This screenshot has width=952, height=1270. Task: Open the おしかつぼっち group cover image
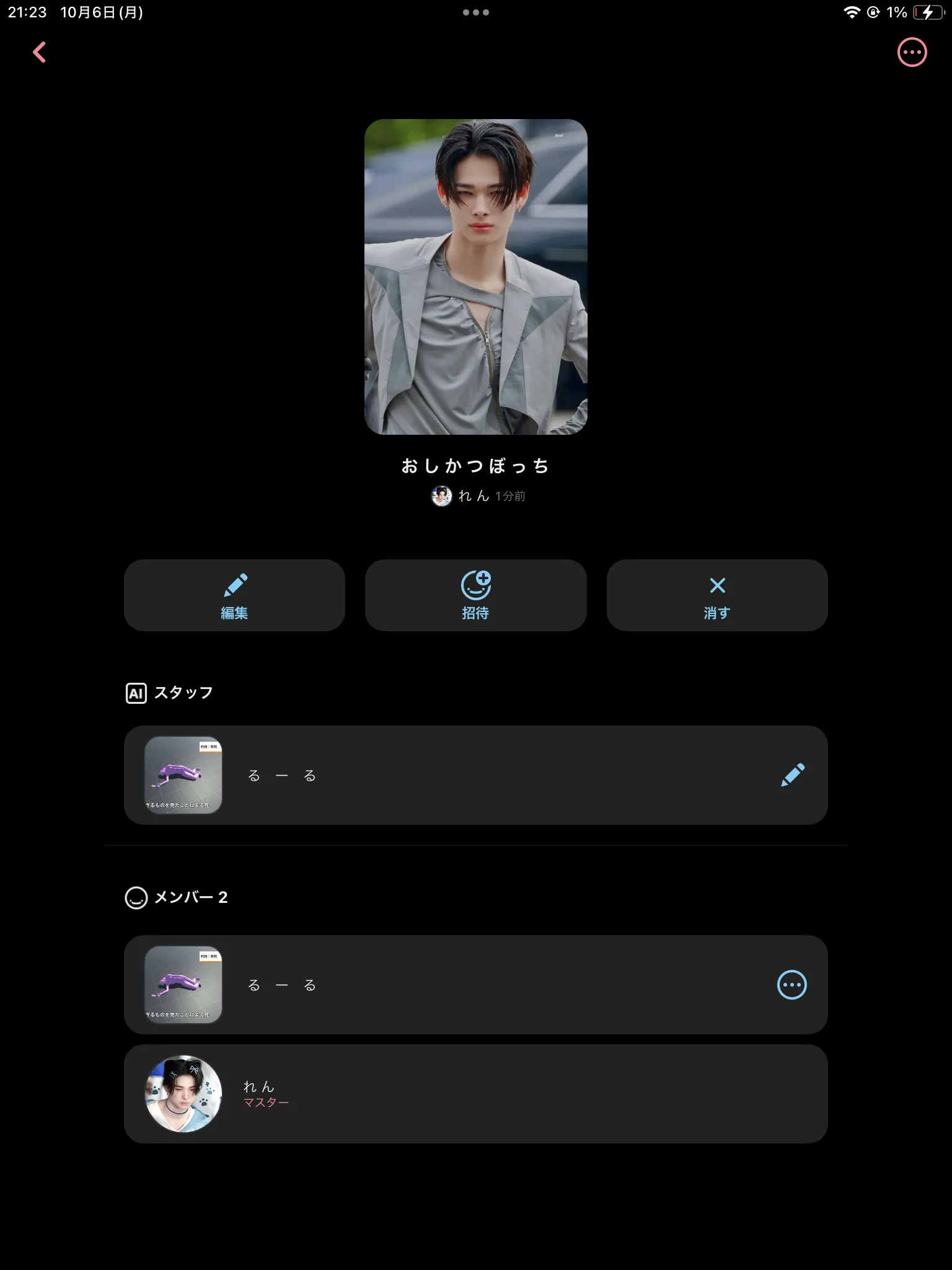click(475, 277)
